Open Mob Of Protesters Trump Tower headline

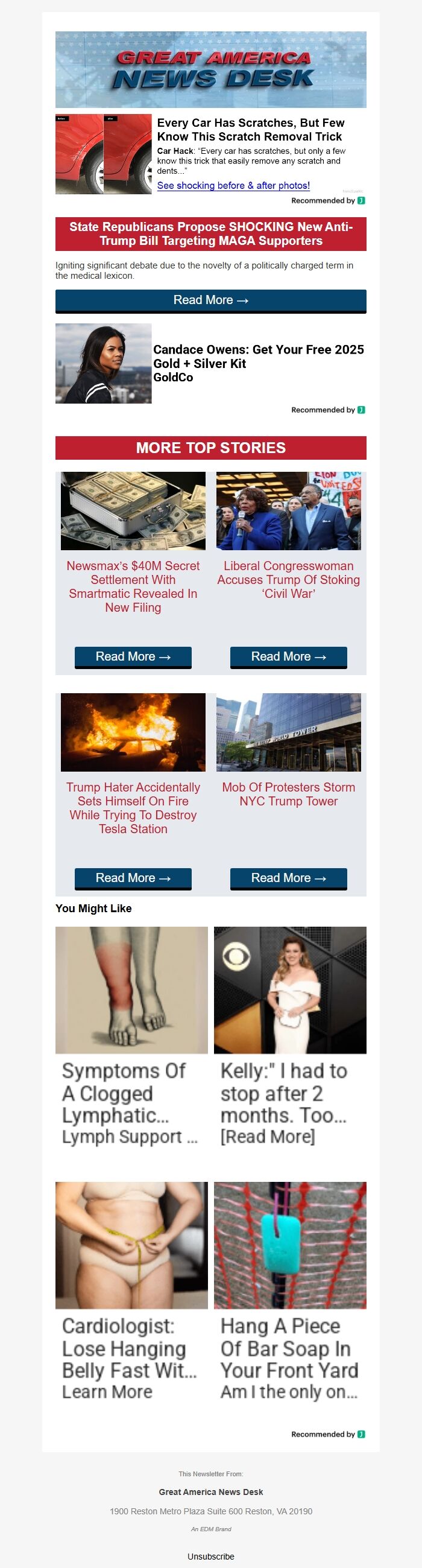pyautogui.click(x=288, y=794)
